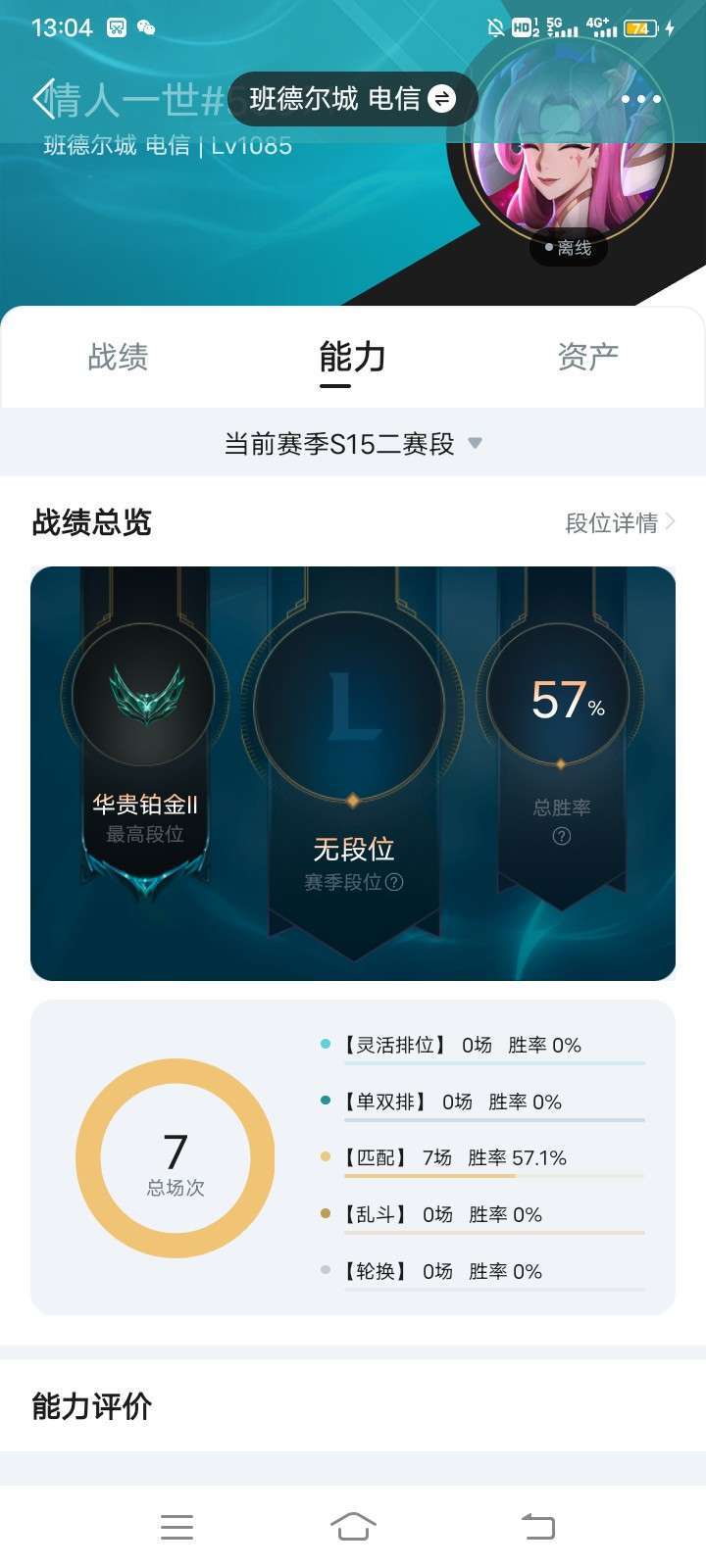Switch to the 战绩 tab
The image size is (706, 1568).
click(118, 356)
